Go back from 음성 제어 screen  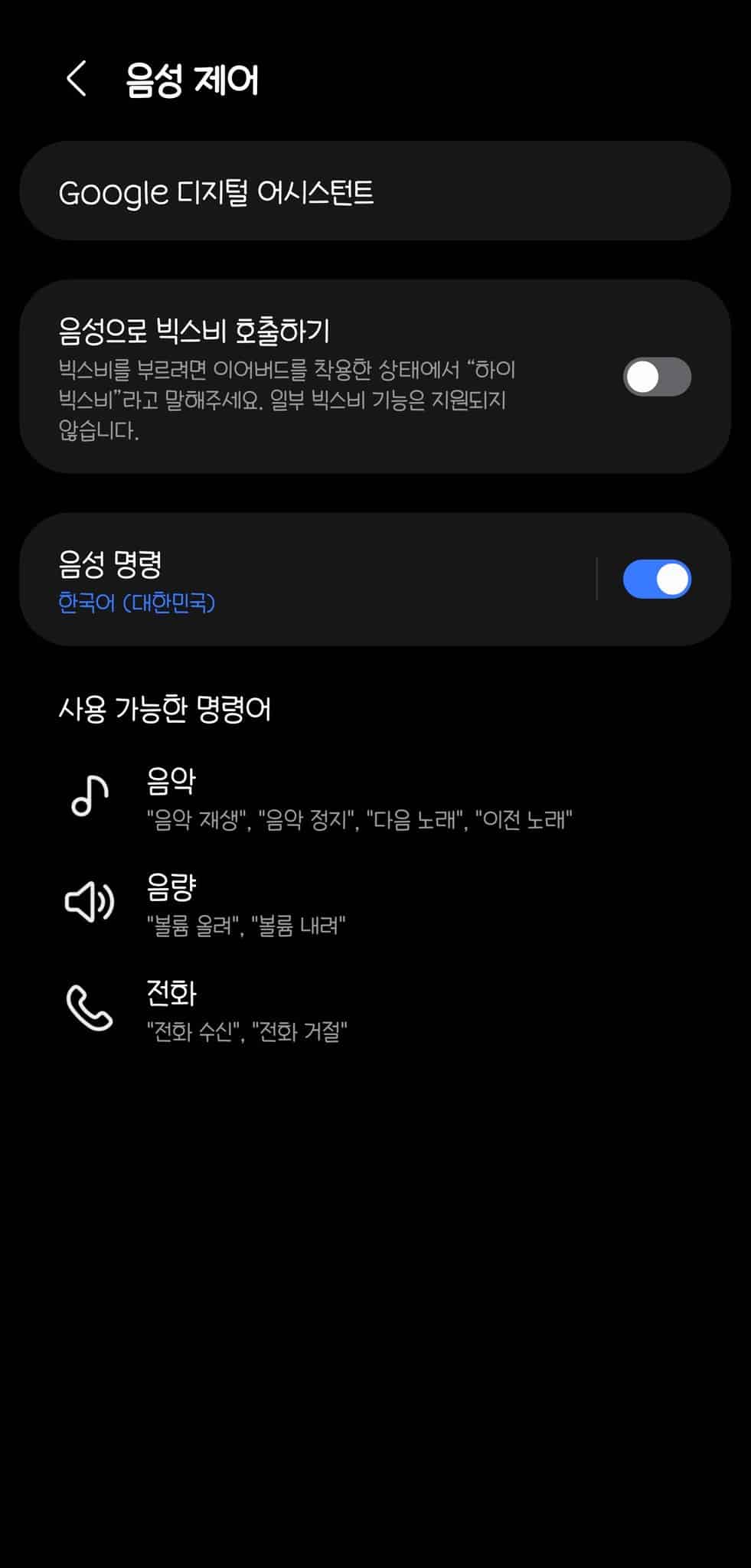click(77, 79)
